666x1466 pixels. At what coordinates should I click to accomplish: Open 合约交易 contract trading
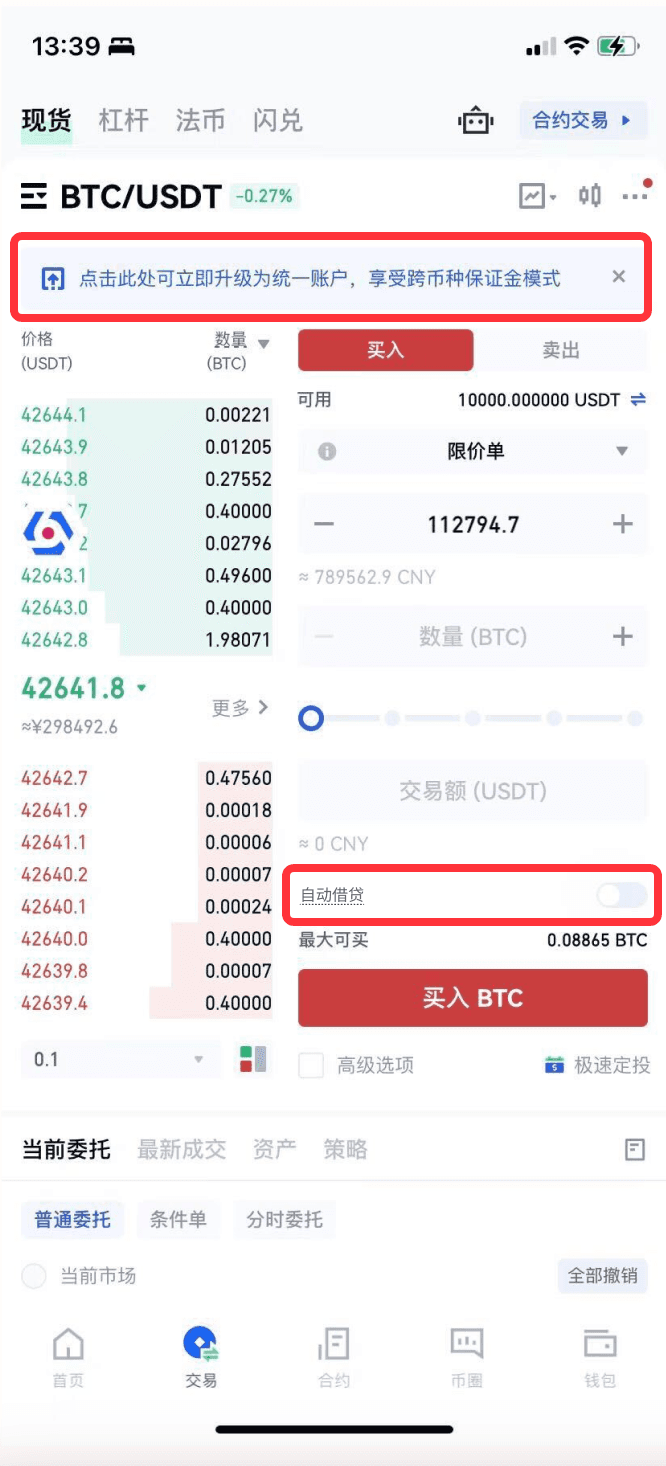click(x=582, y=121)
